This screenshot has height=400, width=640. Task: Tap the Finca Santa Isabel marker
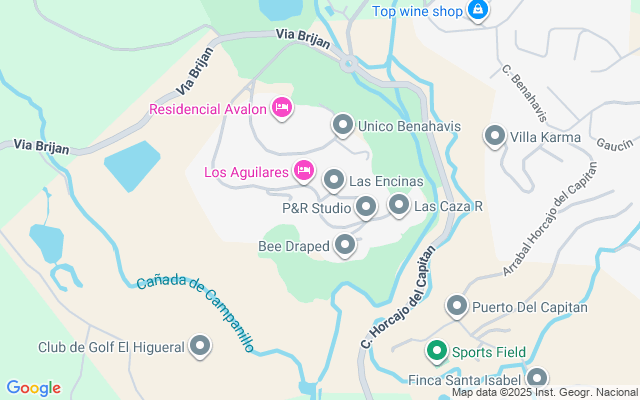tap(537, 378)
